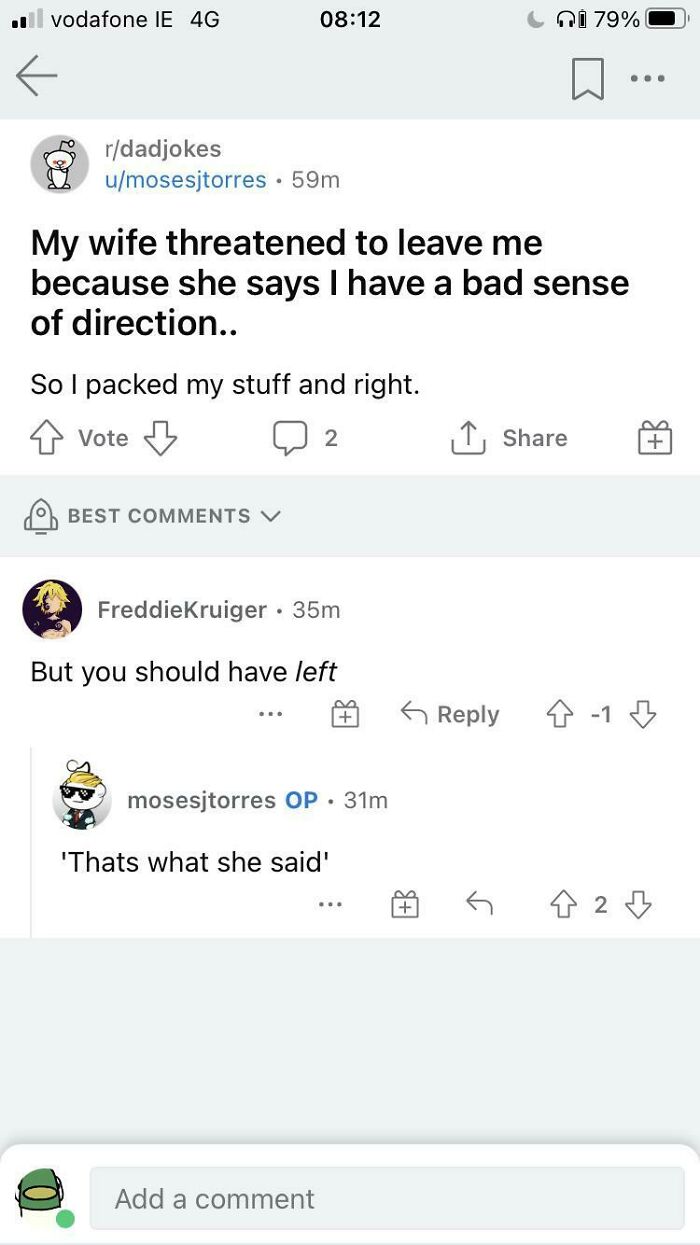
Task: Upvote mosesjtorres's reply comment
Action: [564, 905]
